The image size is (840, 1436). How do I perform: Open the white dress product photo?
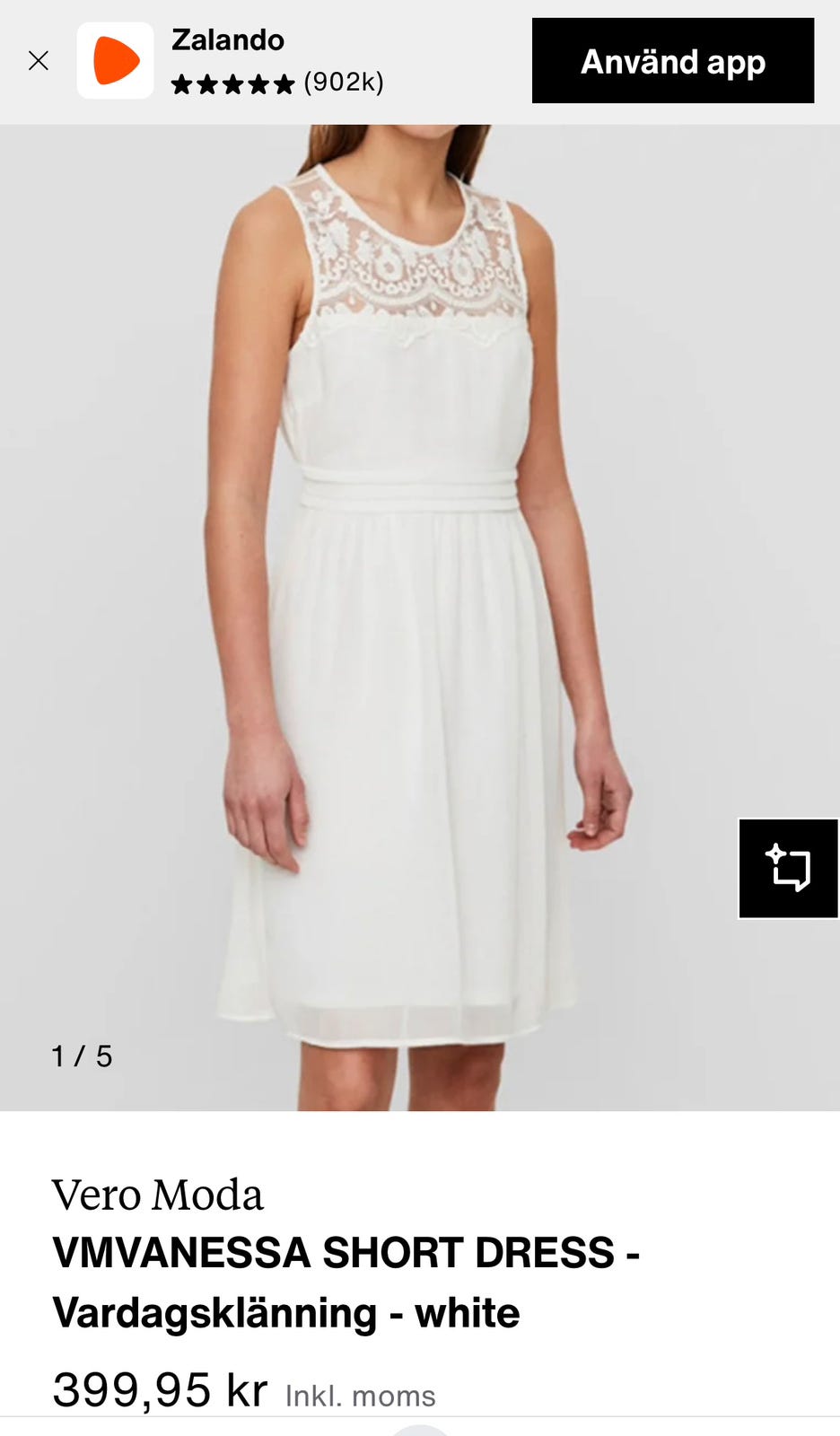420,617
